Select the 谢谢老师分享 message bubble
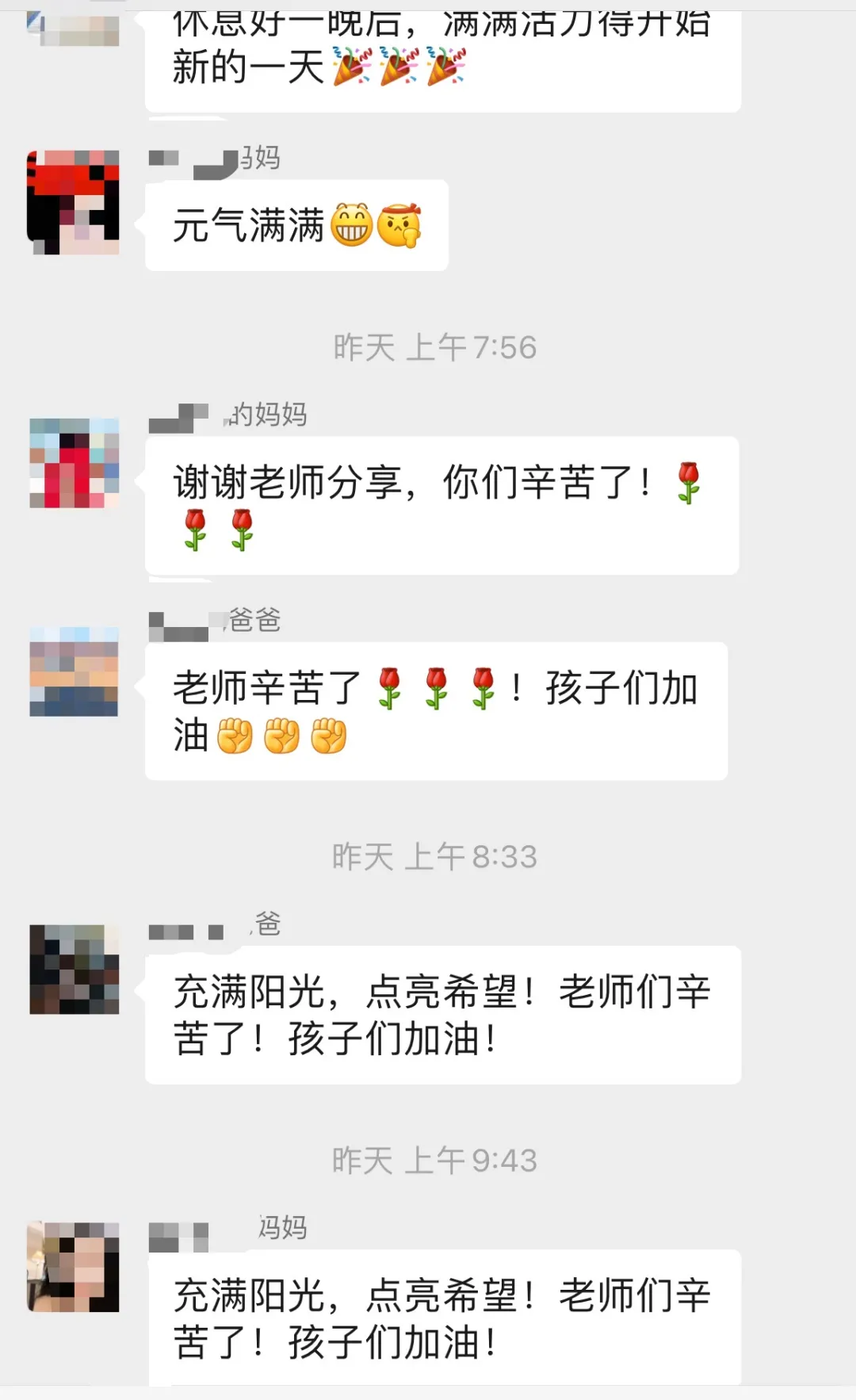Screen dimensions: 856x1400 (x=441, y=504)
